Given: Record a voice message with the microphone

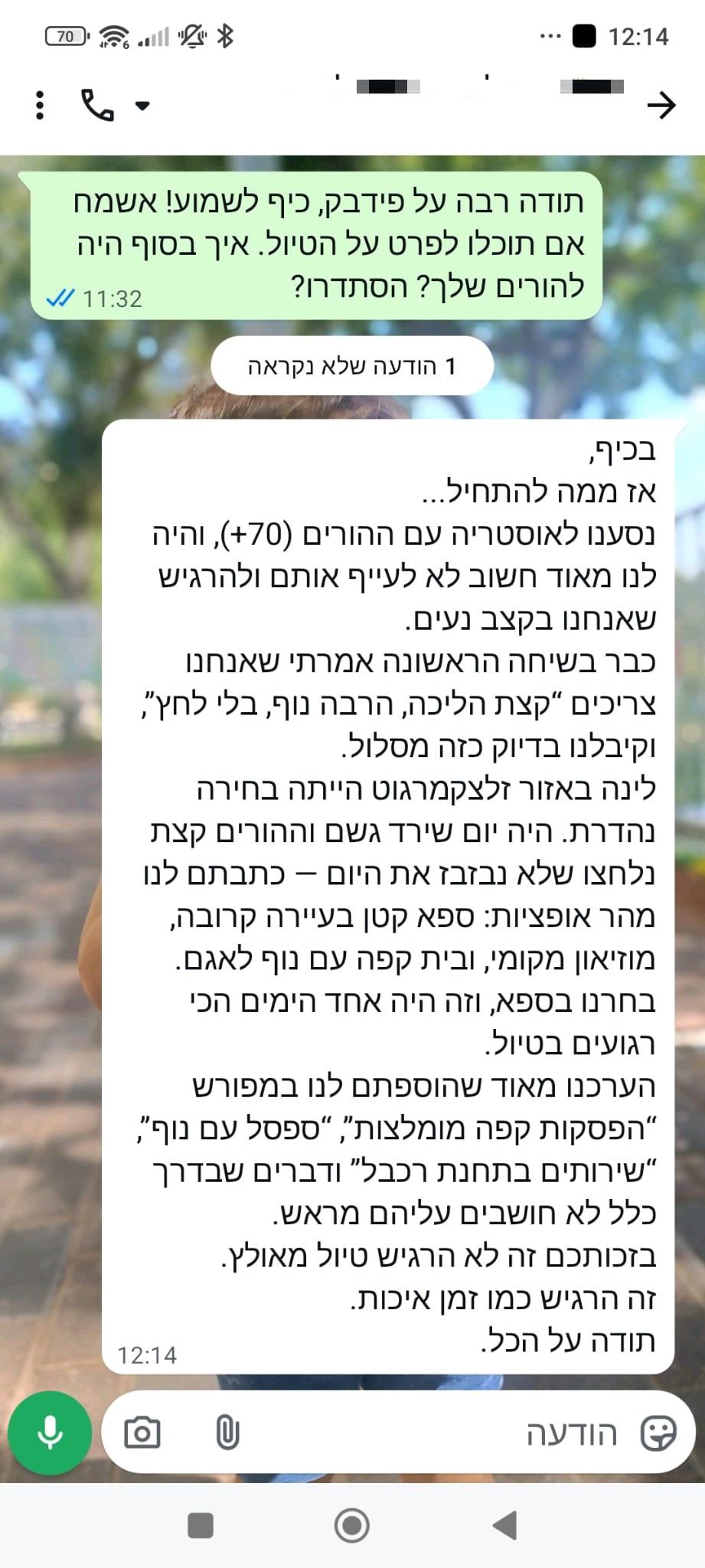Looking at the screenshot, I should coord(50,1432).
